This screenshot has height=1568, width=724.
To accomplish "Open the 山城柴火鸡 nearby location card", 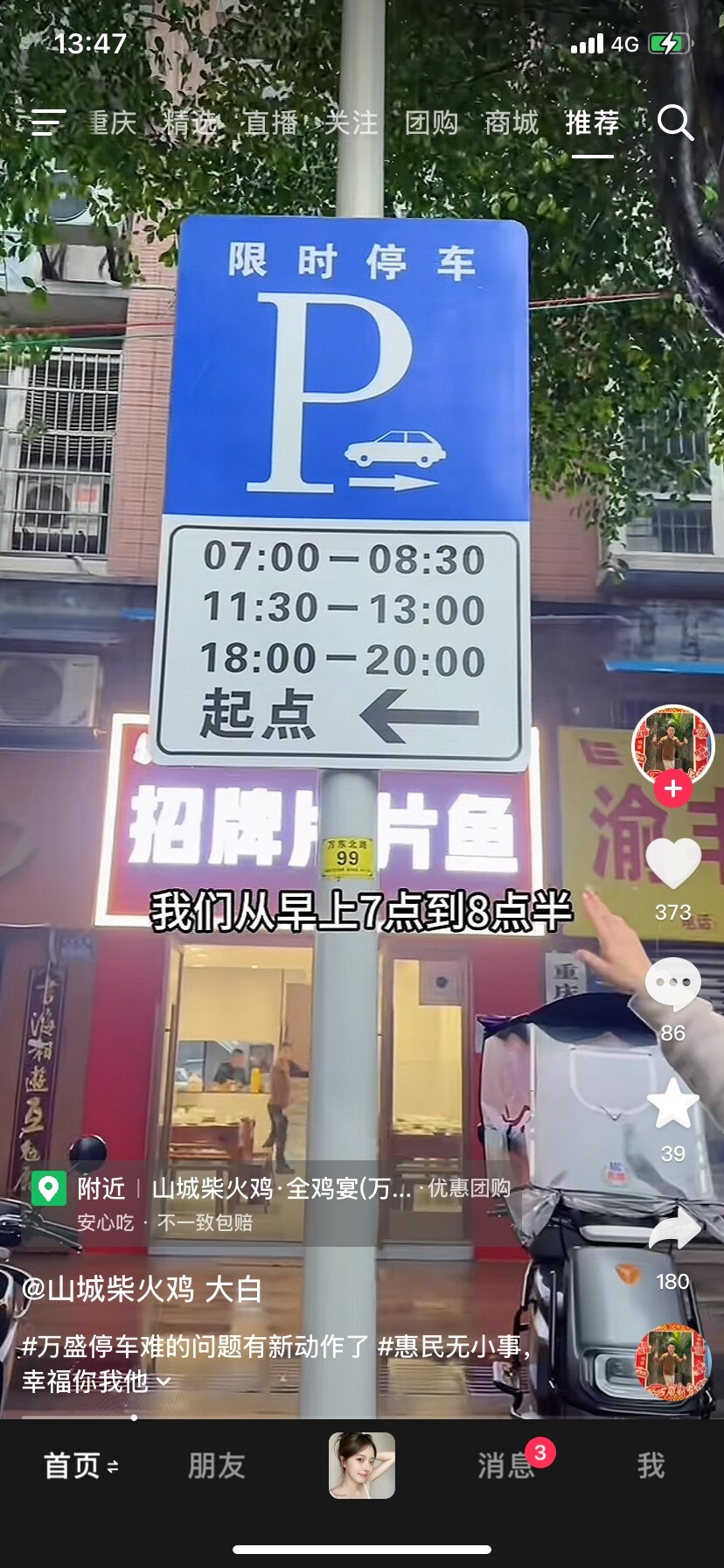I will pyautogui.click(x=280, y=1188).
